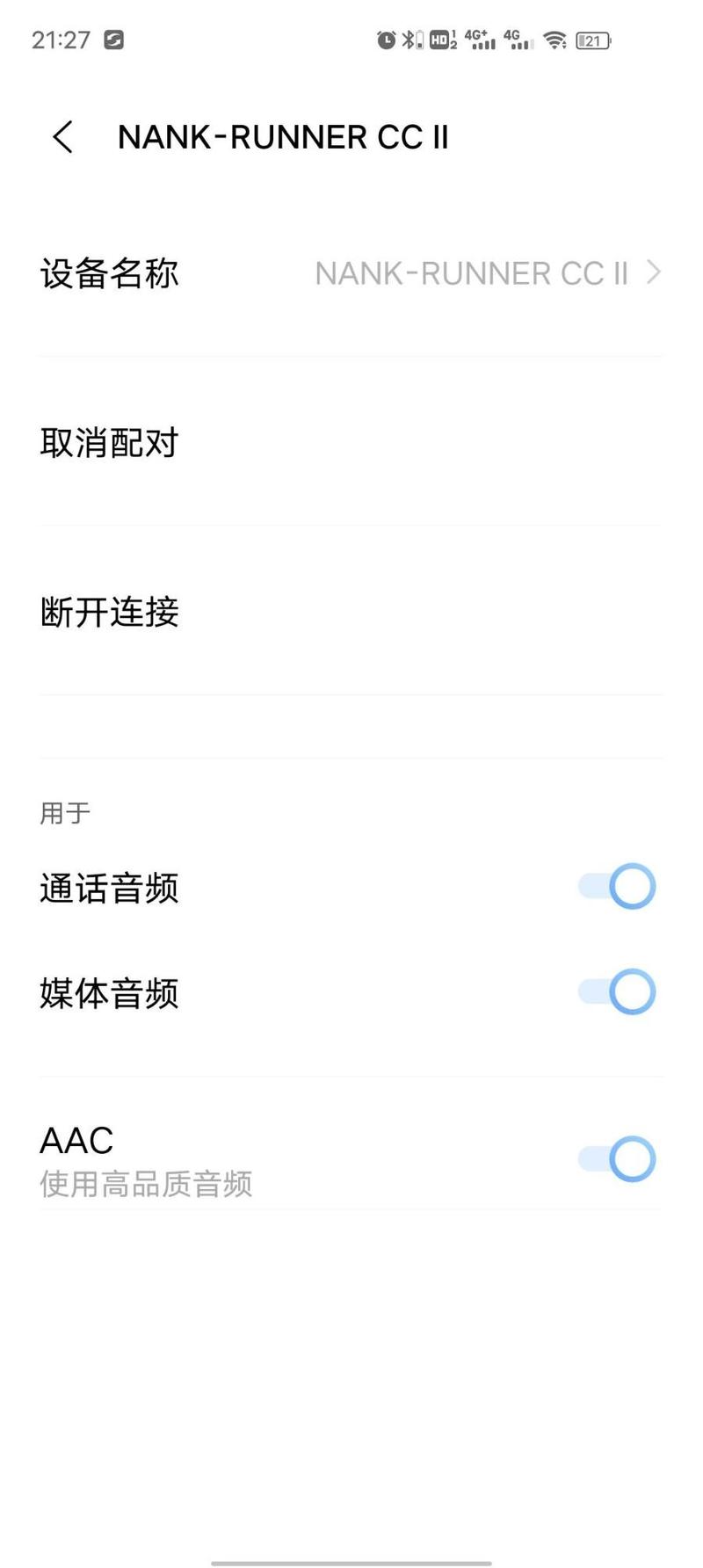703x1568 pixels.
Task: Toggle the 通话音频 switch off
Action: pos(617,887)
